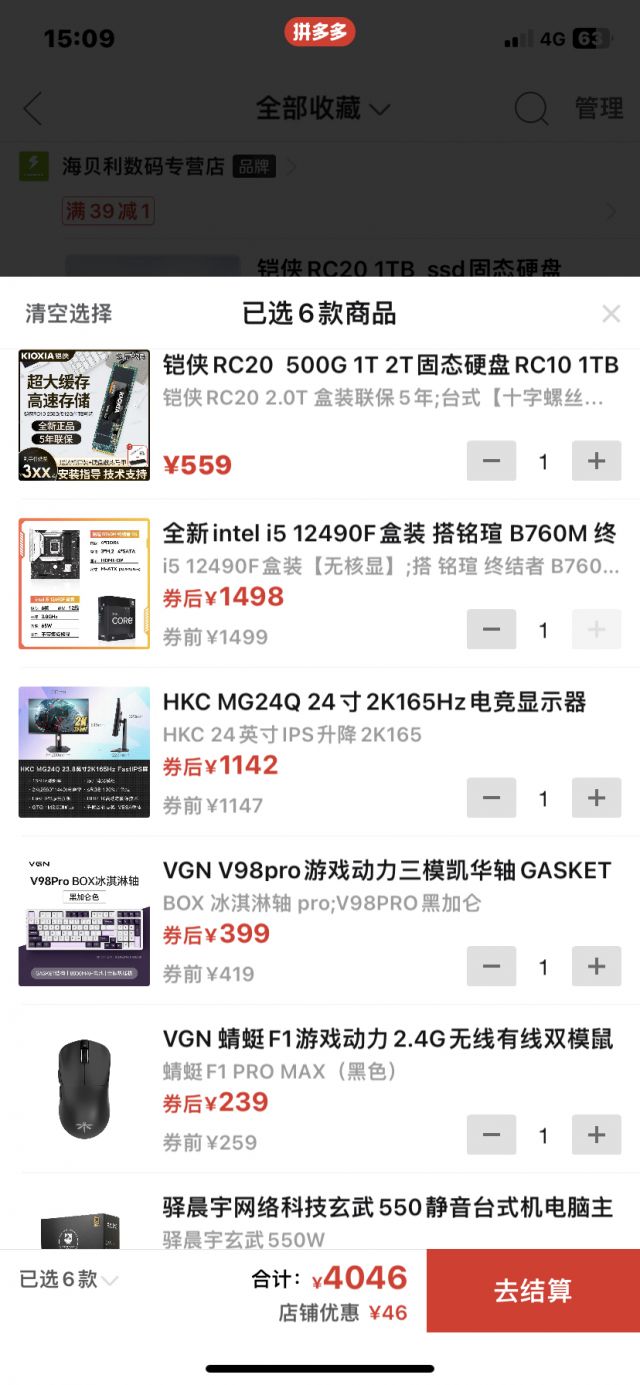View the VGN V98pro keyboard thumbnail
640x1385 pixels.
pos(84,920)
